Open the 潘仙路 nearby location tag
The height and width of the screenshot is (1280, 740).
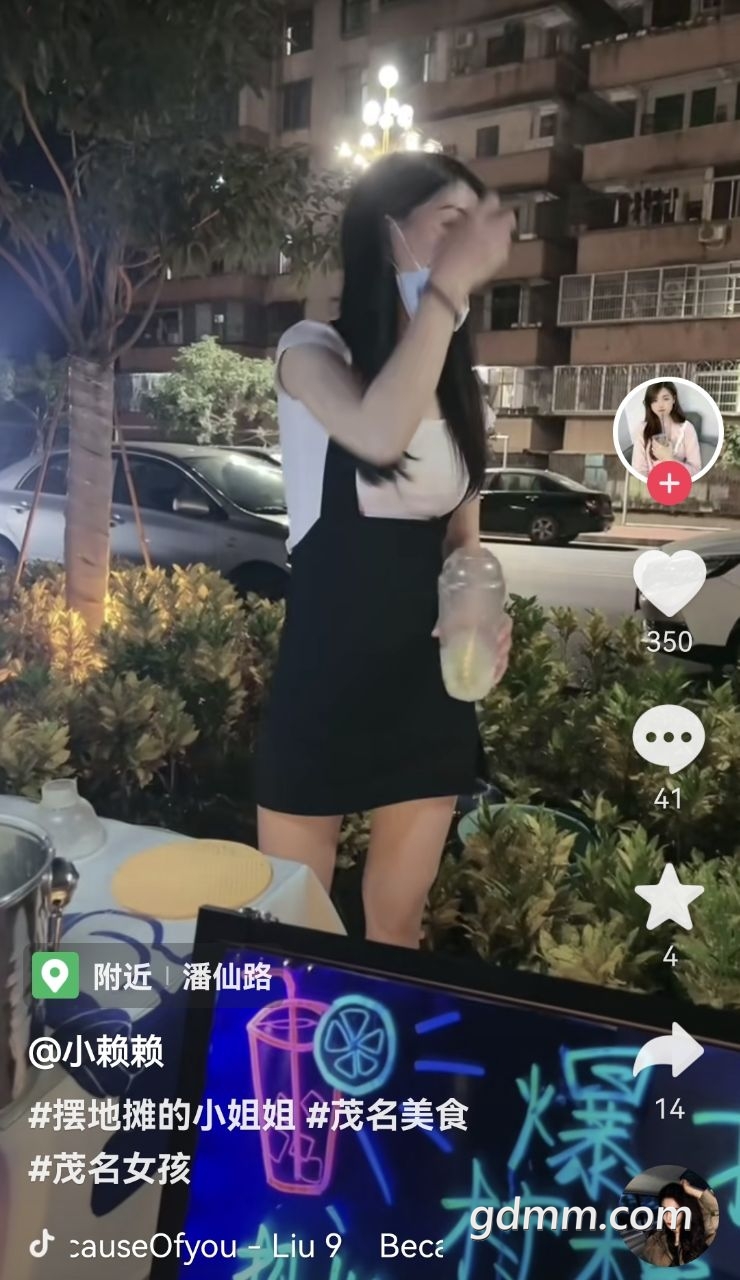coord(227,977)
